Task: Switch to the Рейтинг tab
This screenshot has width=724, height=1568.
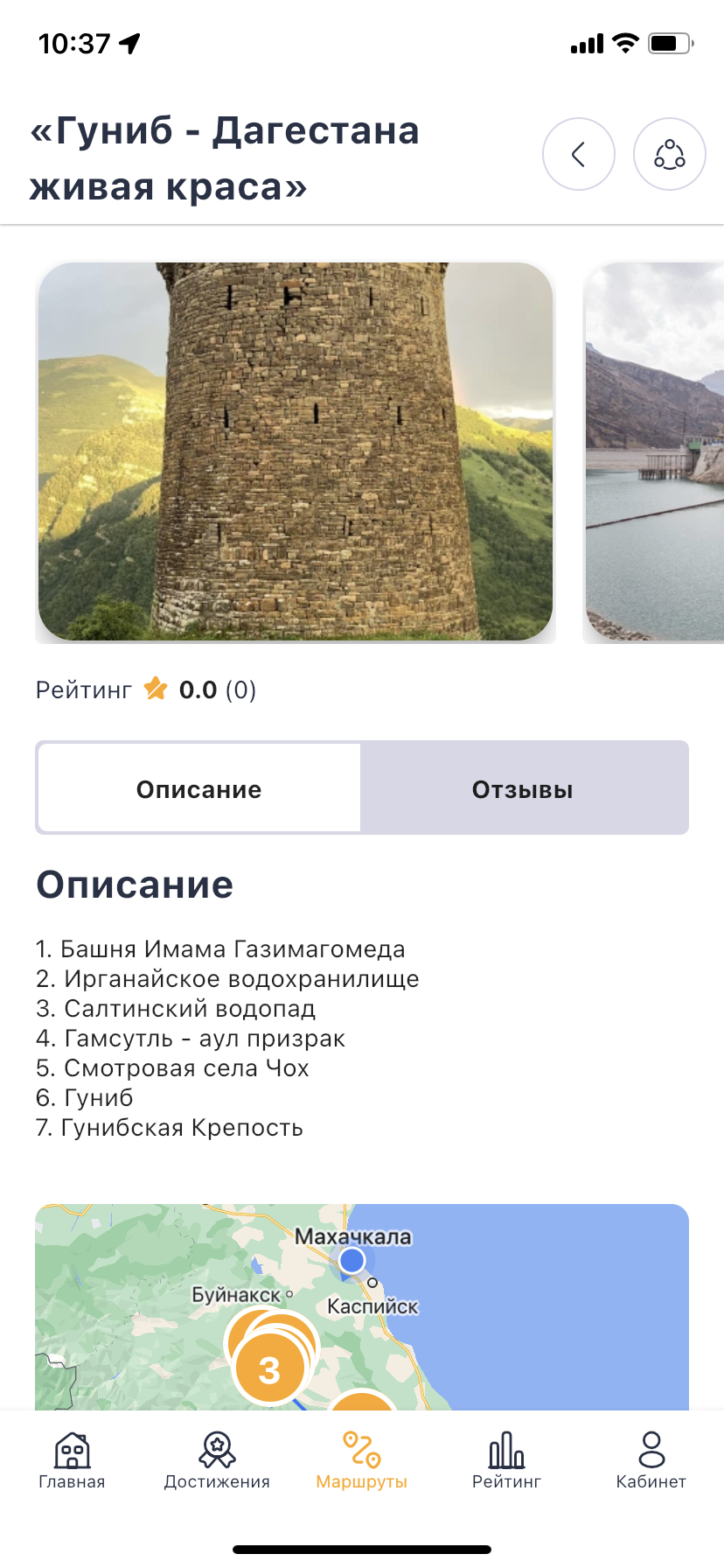Action: pos(506,1460)
